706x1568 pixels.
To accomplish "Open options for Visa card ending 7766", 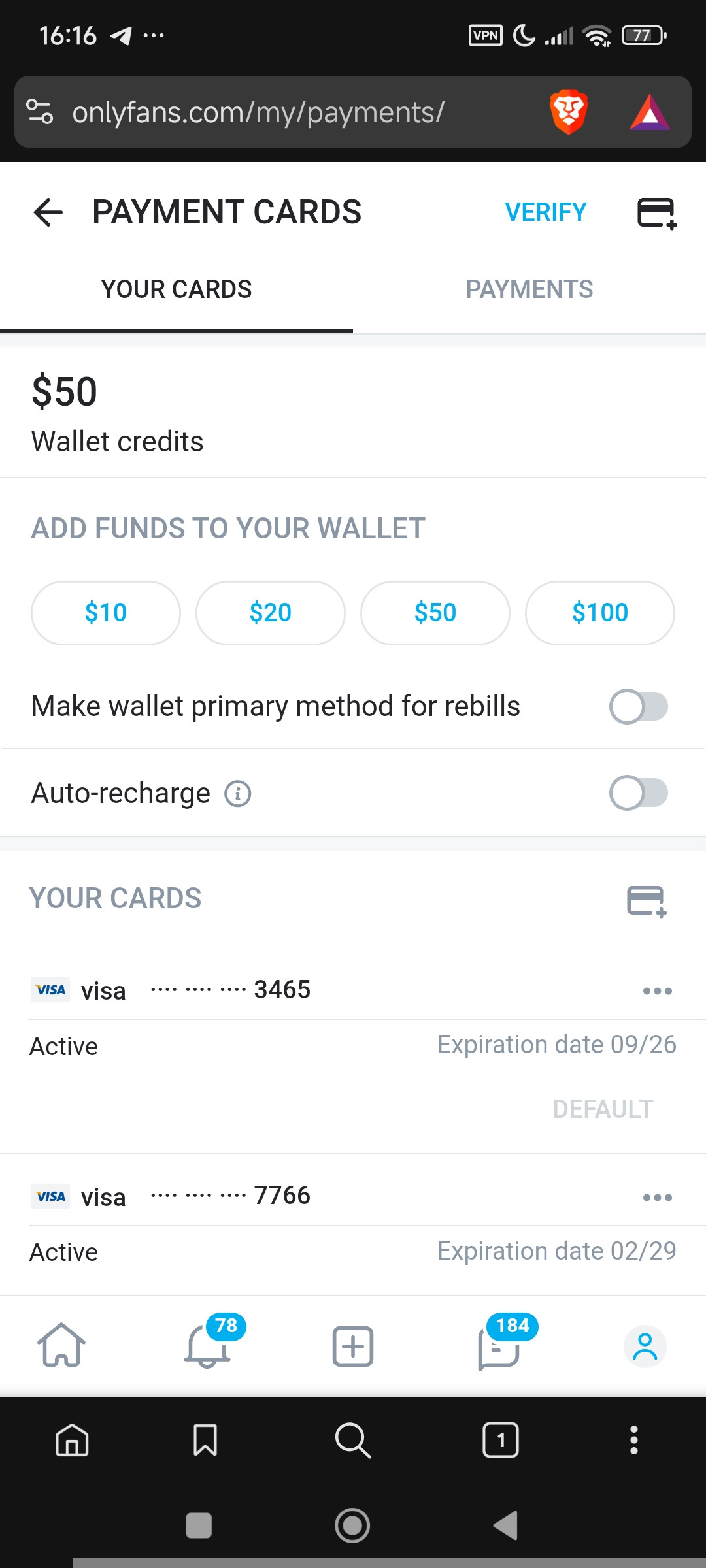I will pos(657,1198).
